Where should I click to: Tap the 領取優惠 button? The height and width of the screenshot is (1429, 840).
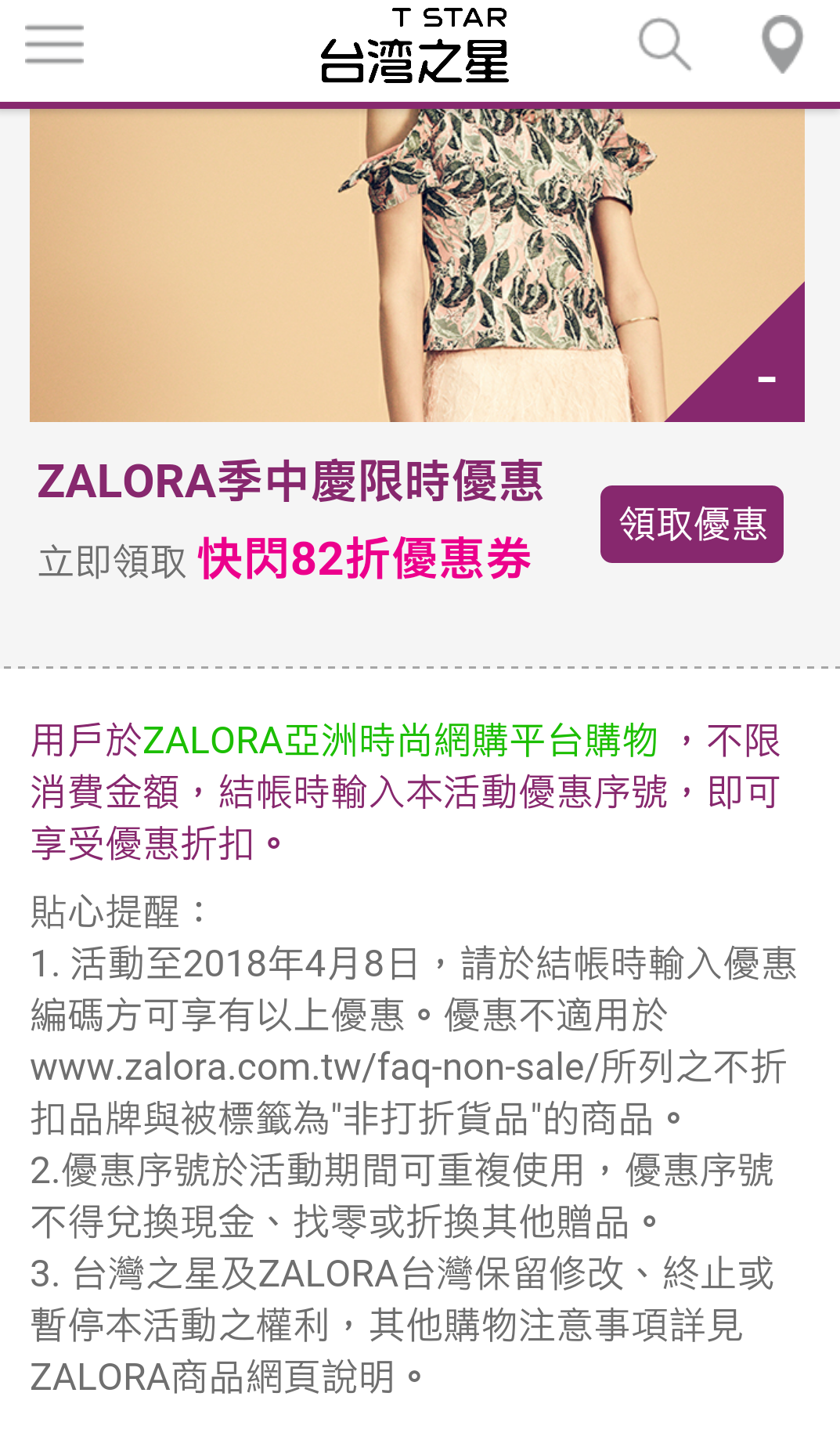[x=691, y=524]
